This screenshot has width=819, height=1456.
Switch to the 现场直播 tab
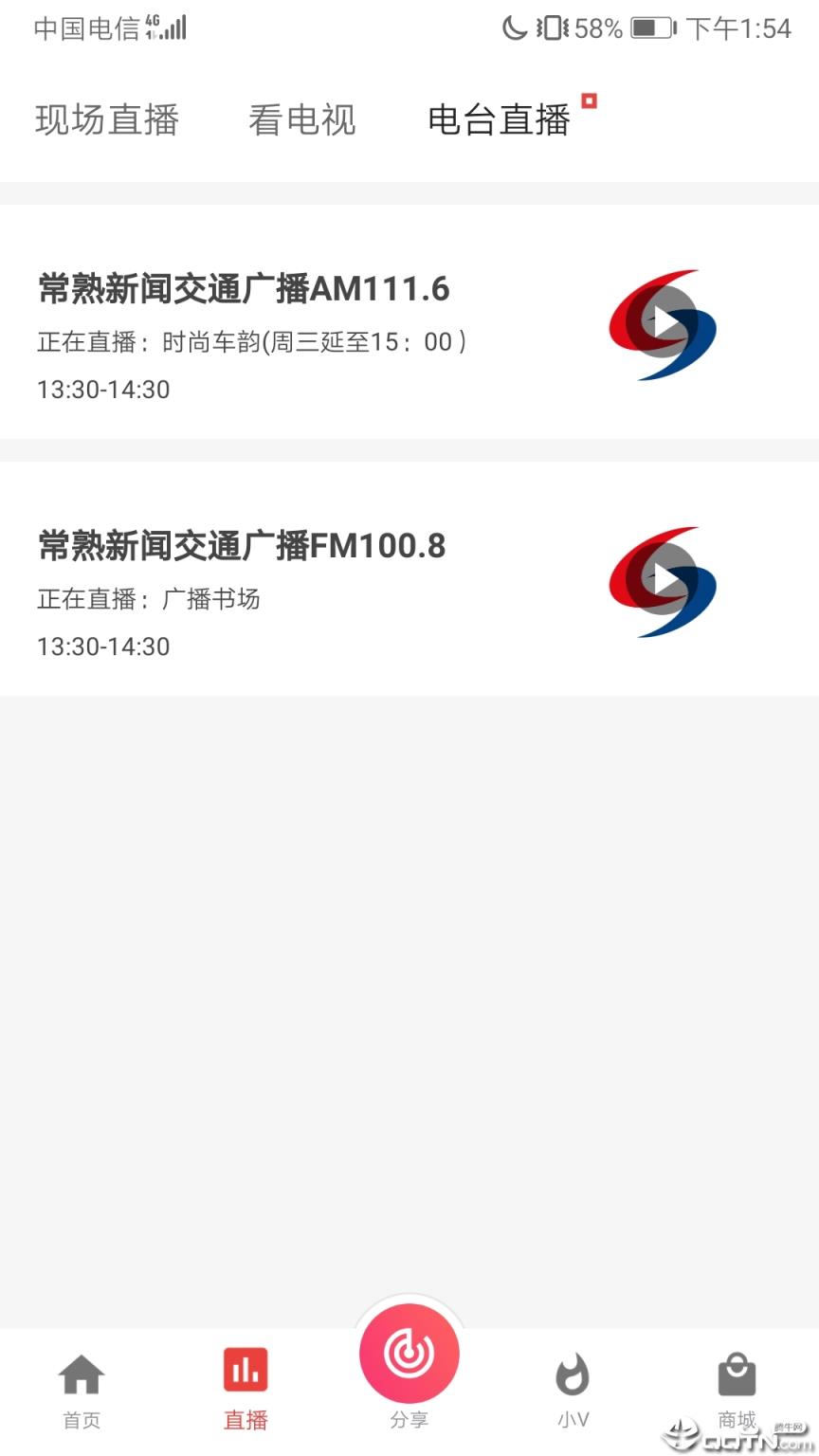(x=106, y=119)
